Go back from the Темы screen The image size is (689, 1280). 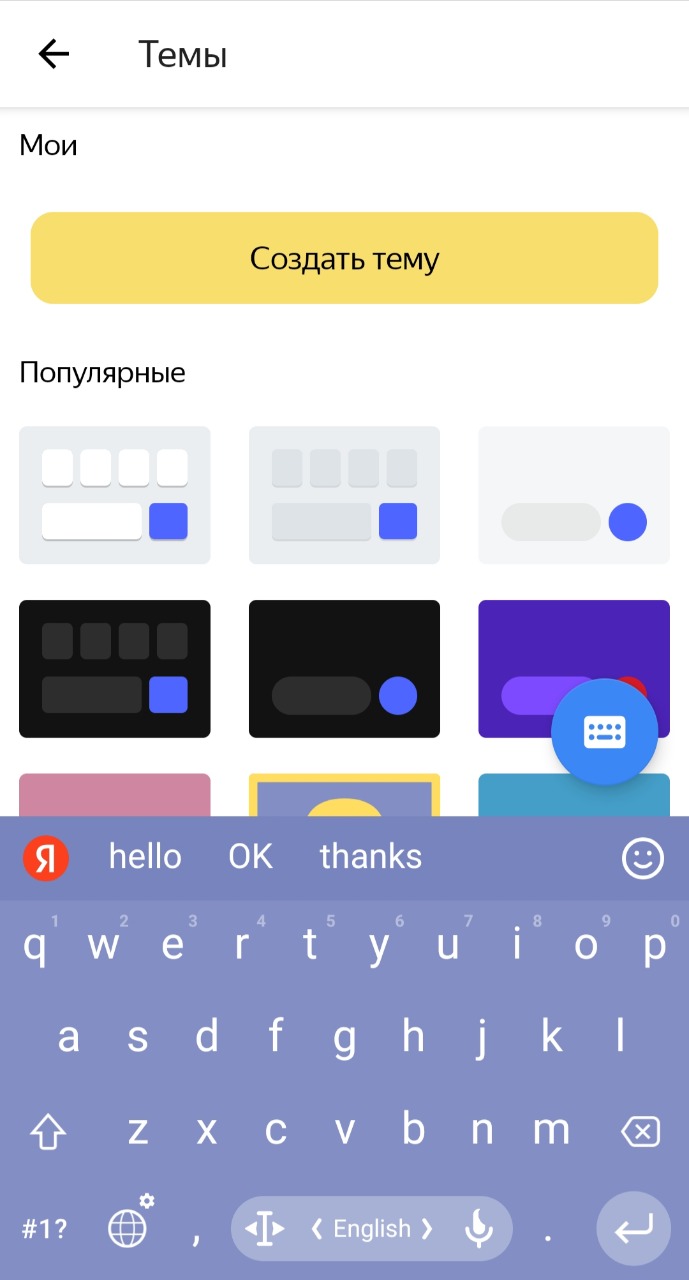(x=53, y=54)
